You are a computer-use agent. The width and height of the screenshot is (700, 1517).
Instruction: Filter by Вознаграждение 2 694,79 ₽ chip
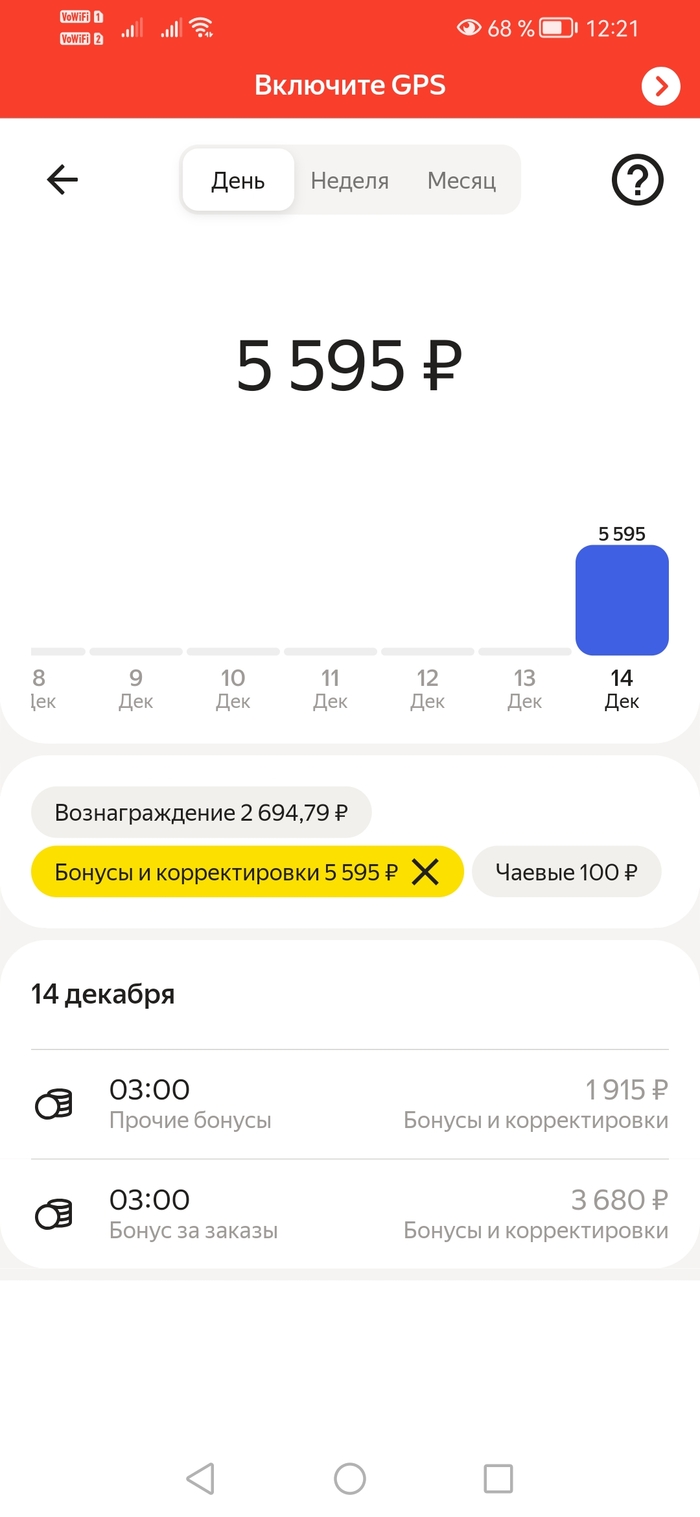tap(201, 812)
